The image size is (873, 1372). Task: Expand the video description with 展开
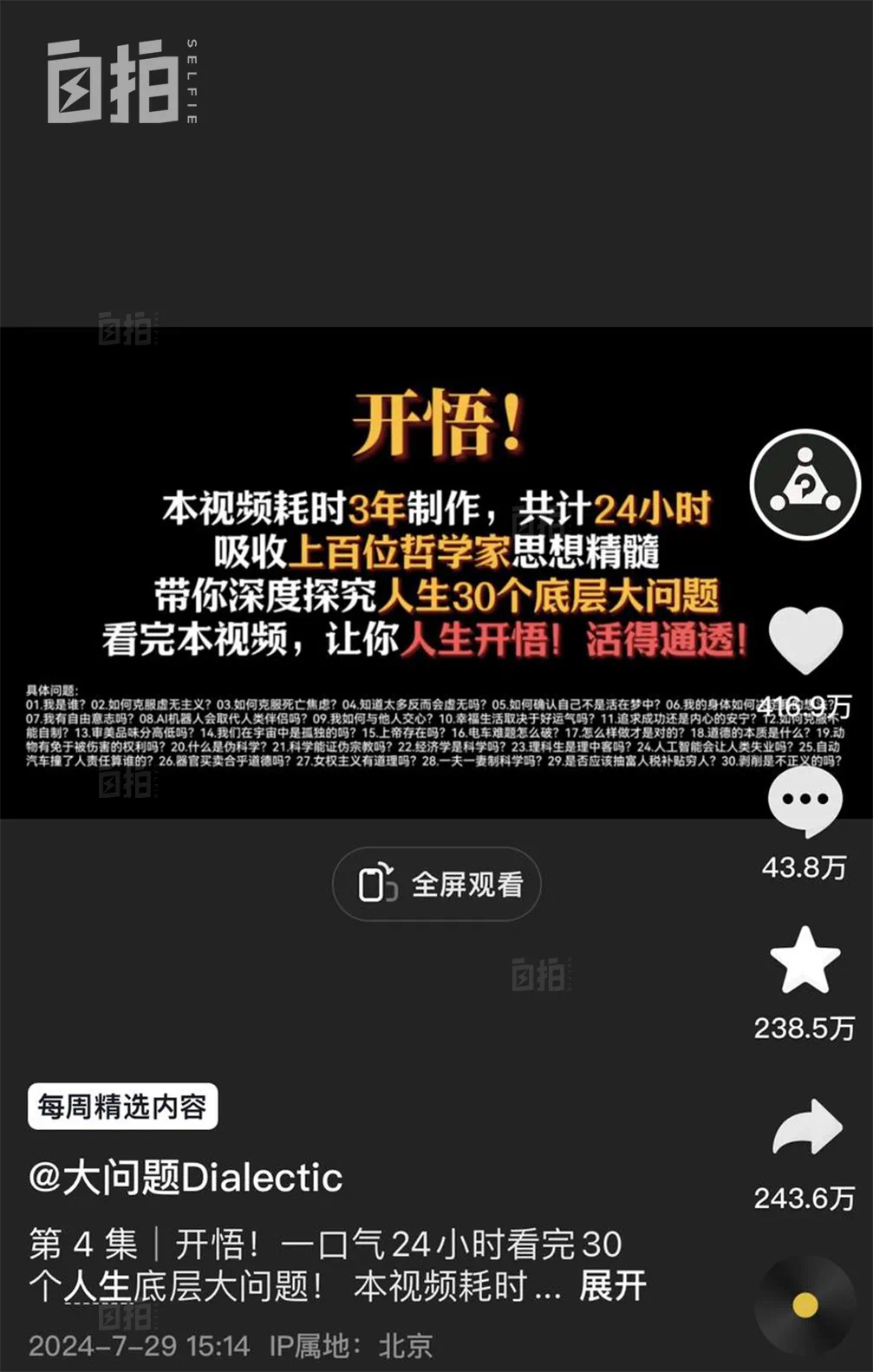[612, 1285]
